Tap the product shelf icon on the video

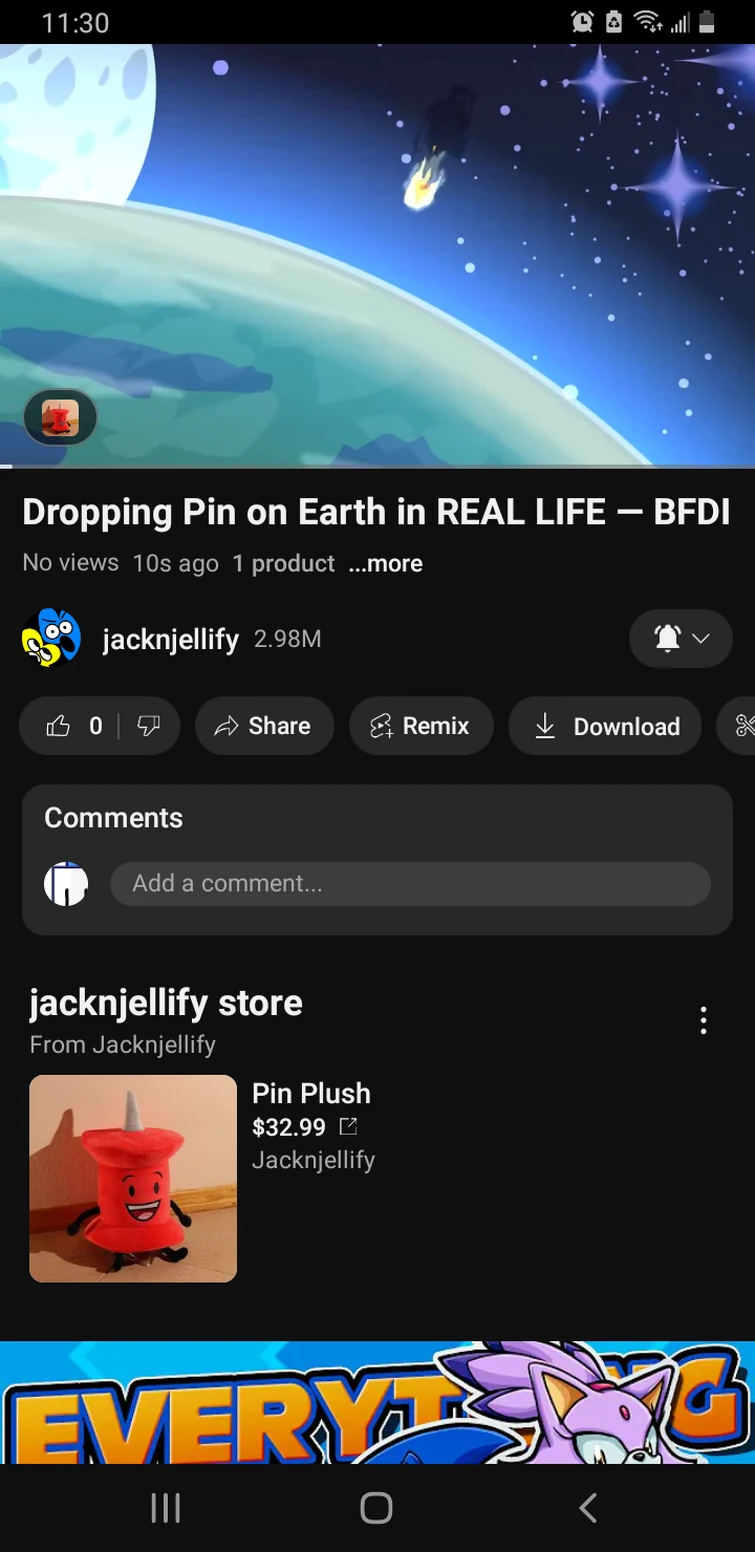coord(60,418)
